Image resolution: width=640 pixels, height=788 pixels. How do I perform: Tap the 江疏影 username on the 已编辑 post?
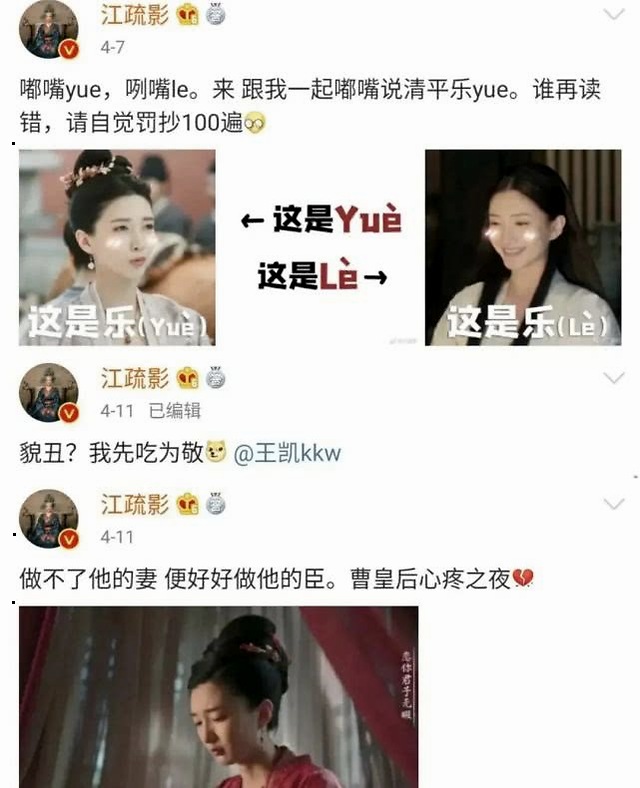(135, 378)
